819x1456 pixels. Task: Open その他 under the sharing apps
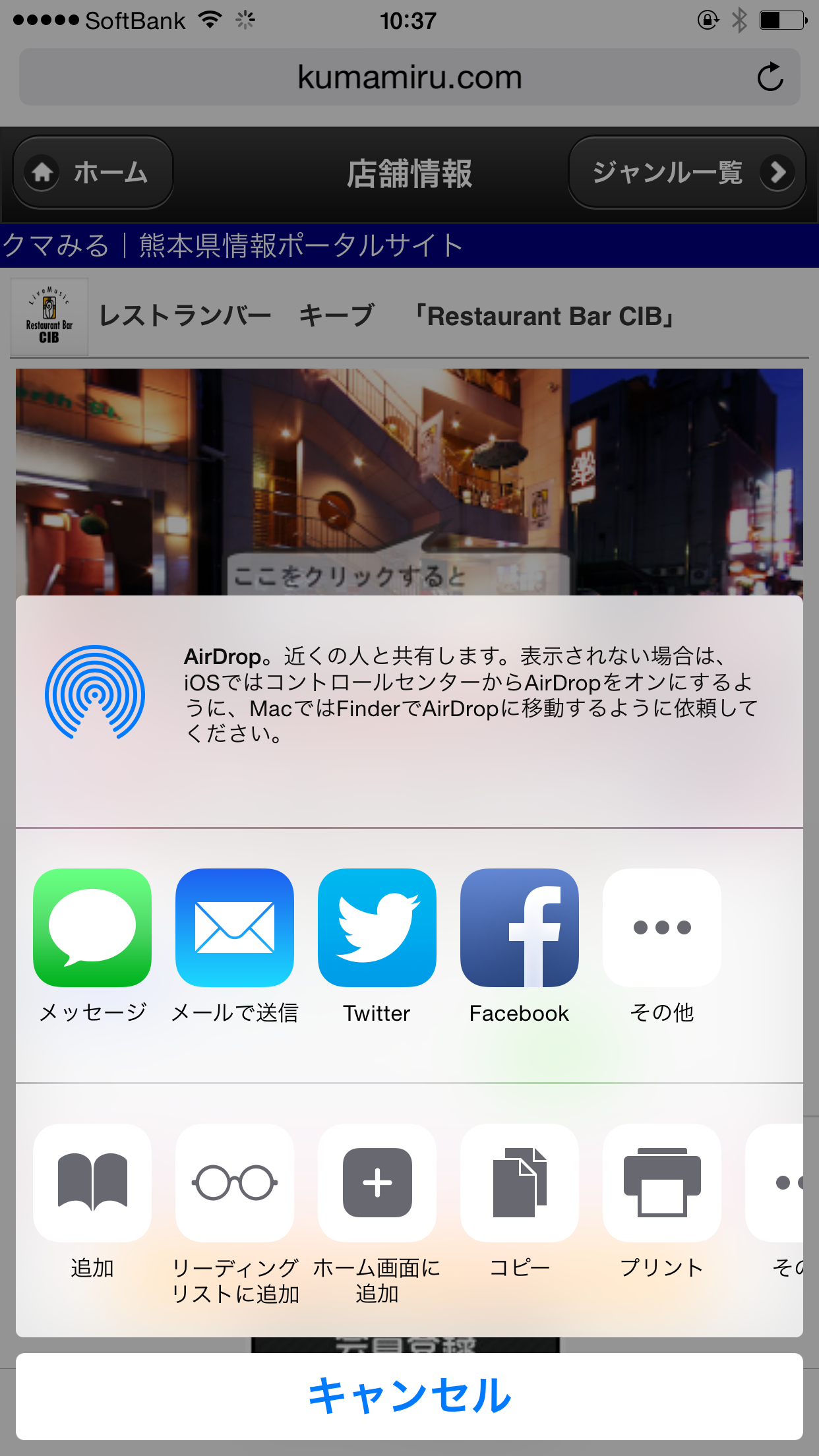[x=662, y=927]
